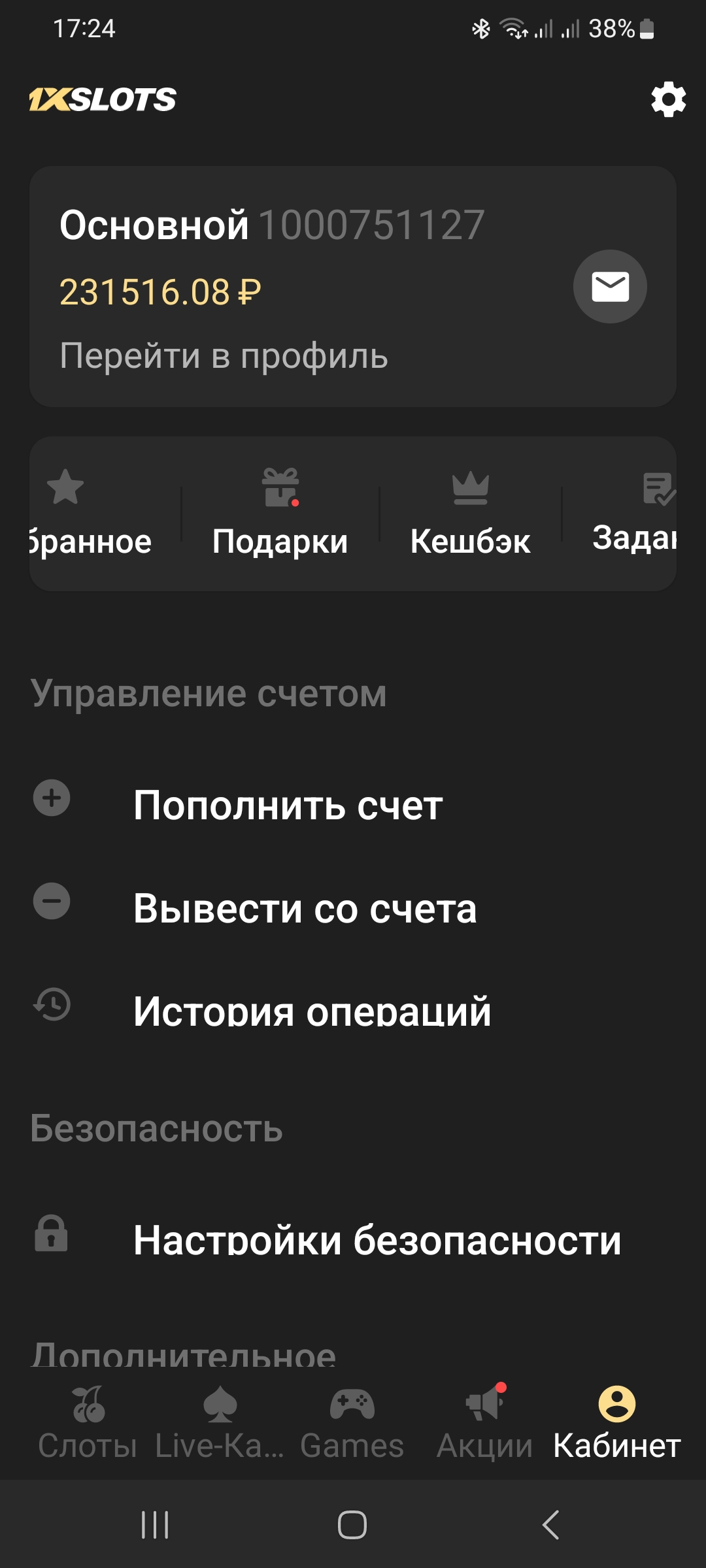Image resolution: width=706 pixels, height=1568 pixels.
Task: Open the Акции tab
Action: coord(485,1424)
